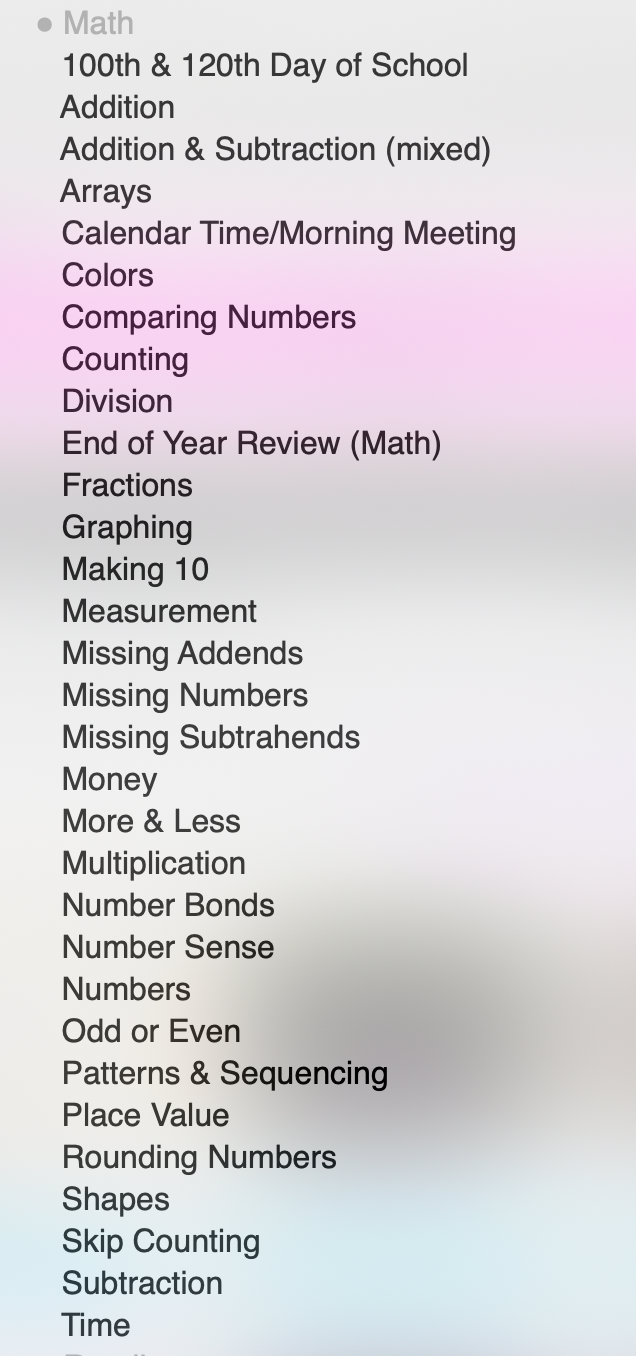This screenshot has height=1356, width=636.
Task: Choose the Addition option
Action: (117, 108)
